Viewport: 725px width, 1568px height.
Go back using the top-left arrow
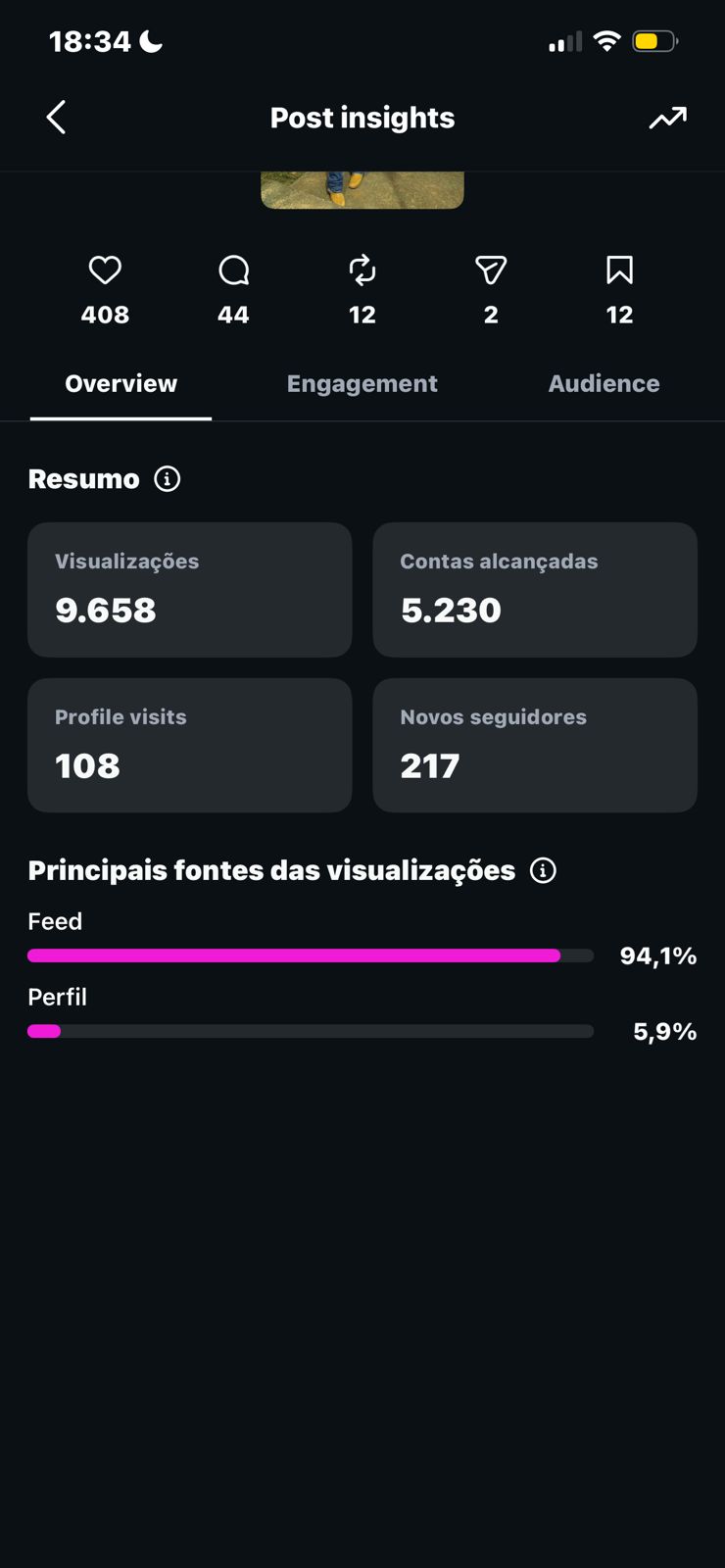[x=56, y=118]
